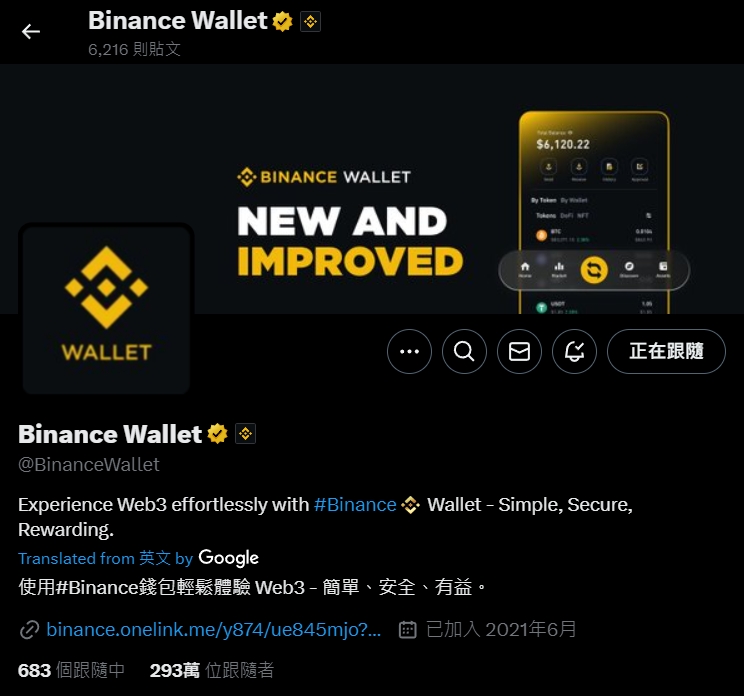This screenshot has height=696, width=744.
Task: View the 683 following list
Action: [x=71, y=670]
